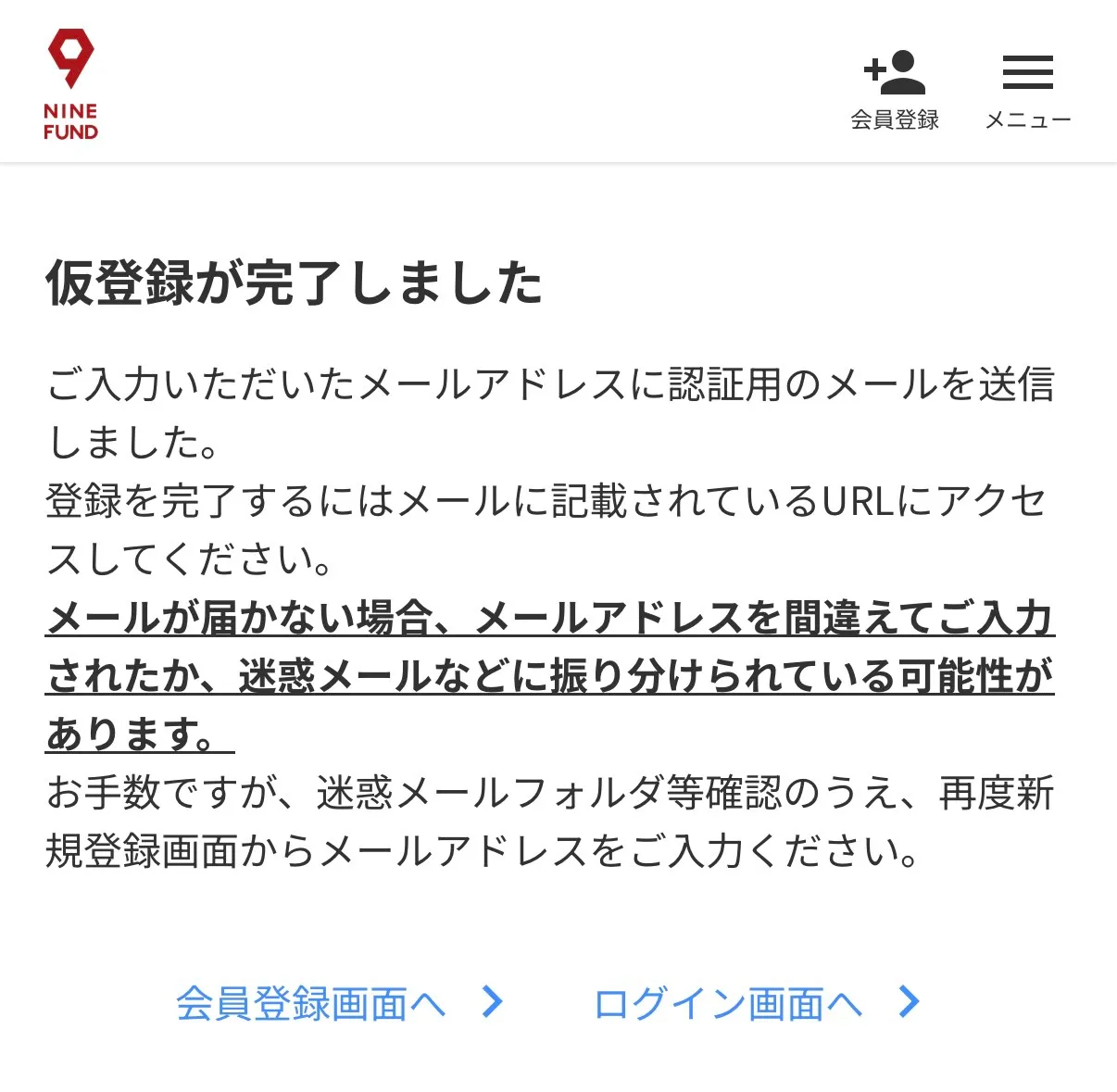Open the メニュー hamburger menu
The width and height of the screenshot is (1117, 1092).
1027,89
